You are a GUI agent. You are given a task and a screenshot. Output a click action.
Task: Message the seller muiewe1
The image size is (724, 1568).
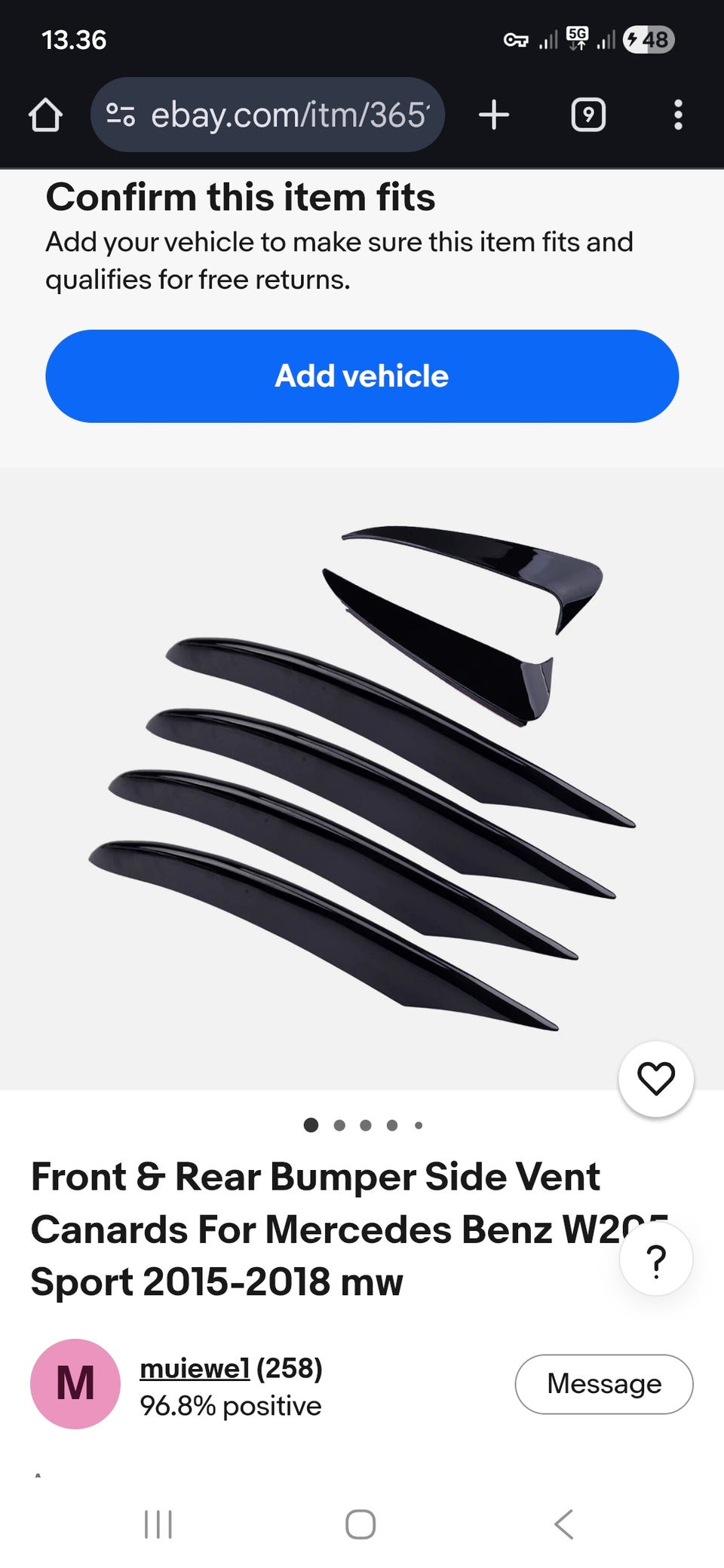point(603,1384)
